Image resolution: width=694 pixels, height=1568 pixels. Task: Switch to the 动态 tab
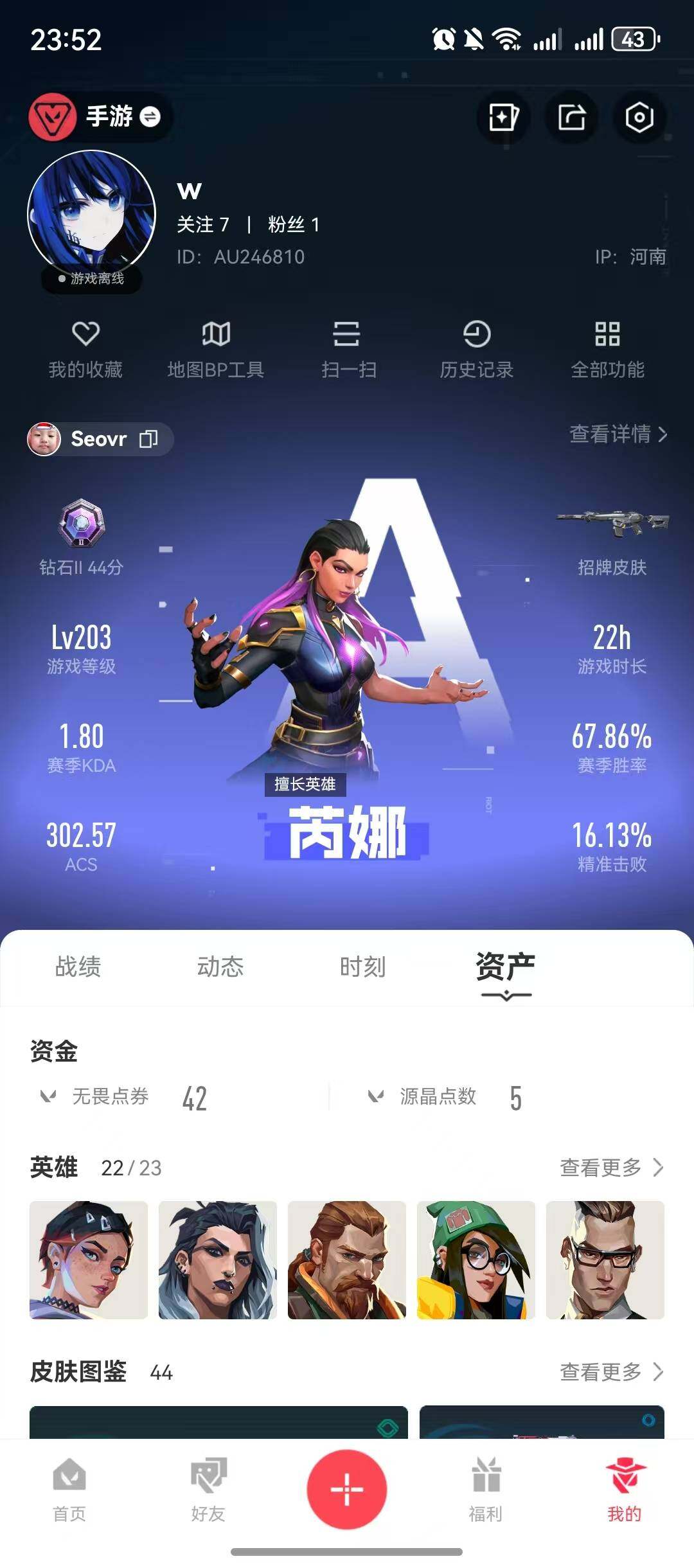[220, 967]
